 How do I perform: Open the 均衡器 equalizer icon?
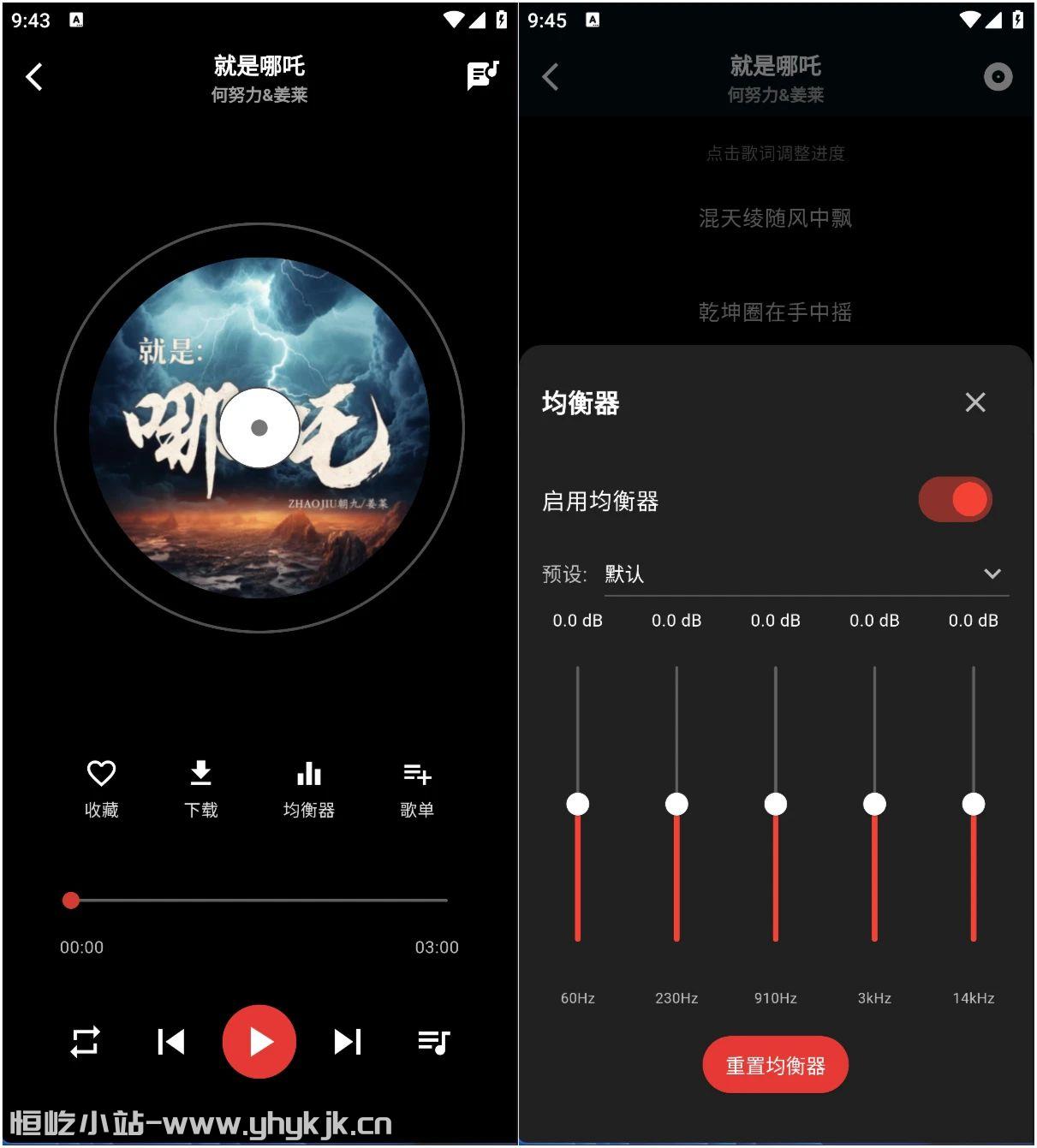click(x=309, y=774)
